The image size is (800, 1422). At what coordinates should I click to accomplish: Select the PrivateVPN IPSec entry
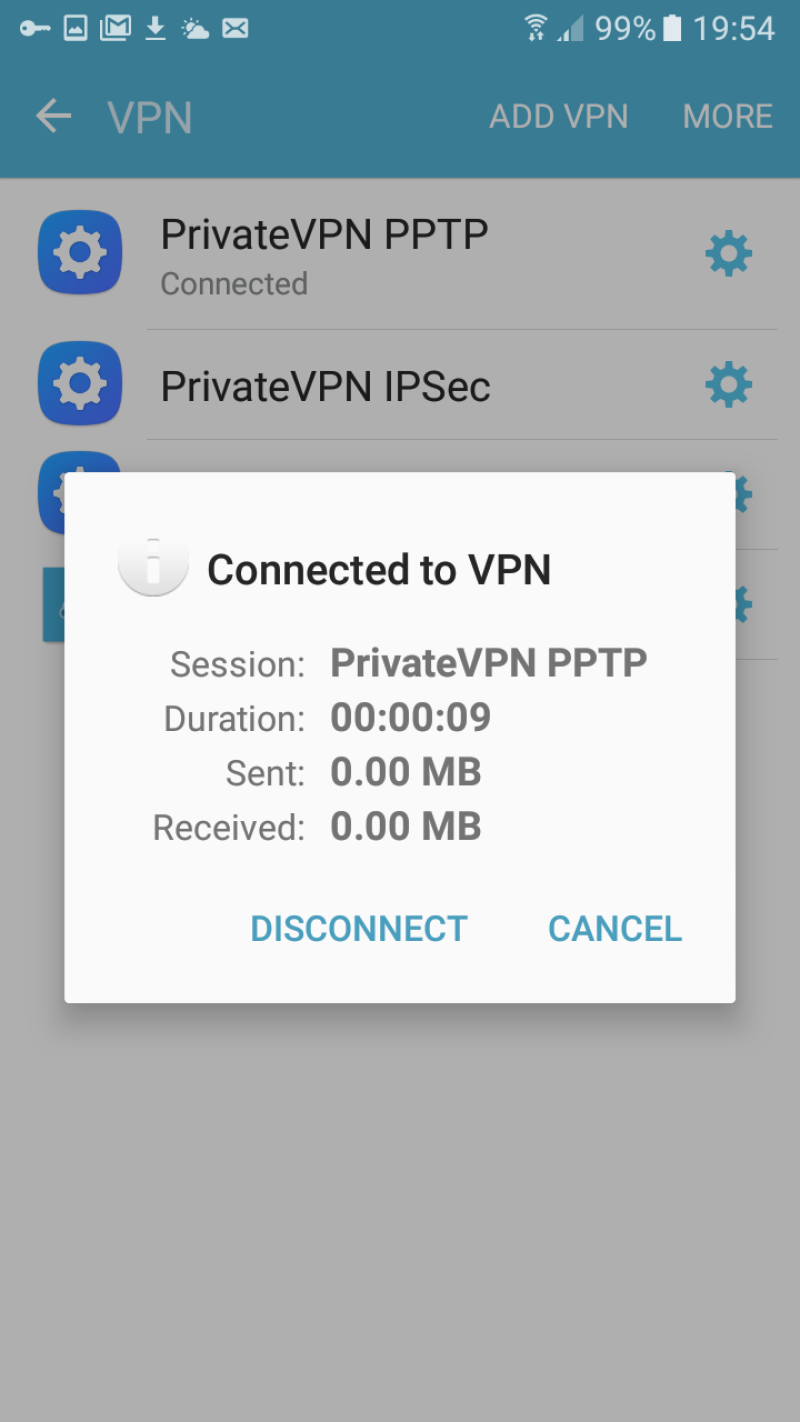(x=324, y=386)
